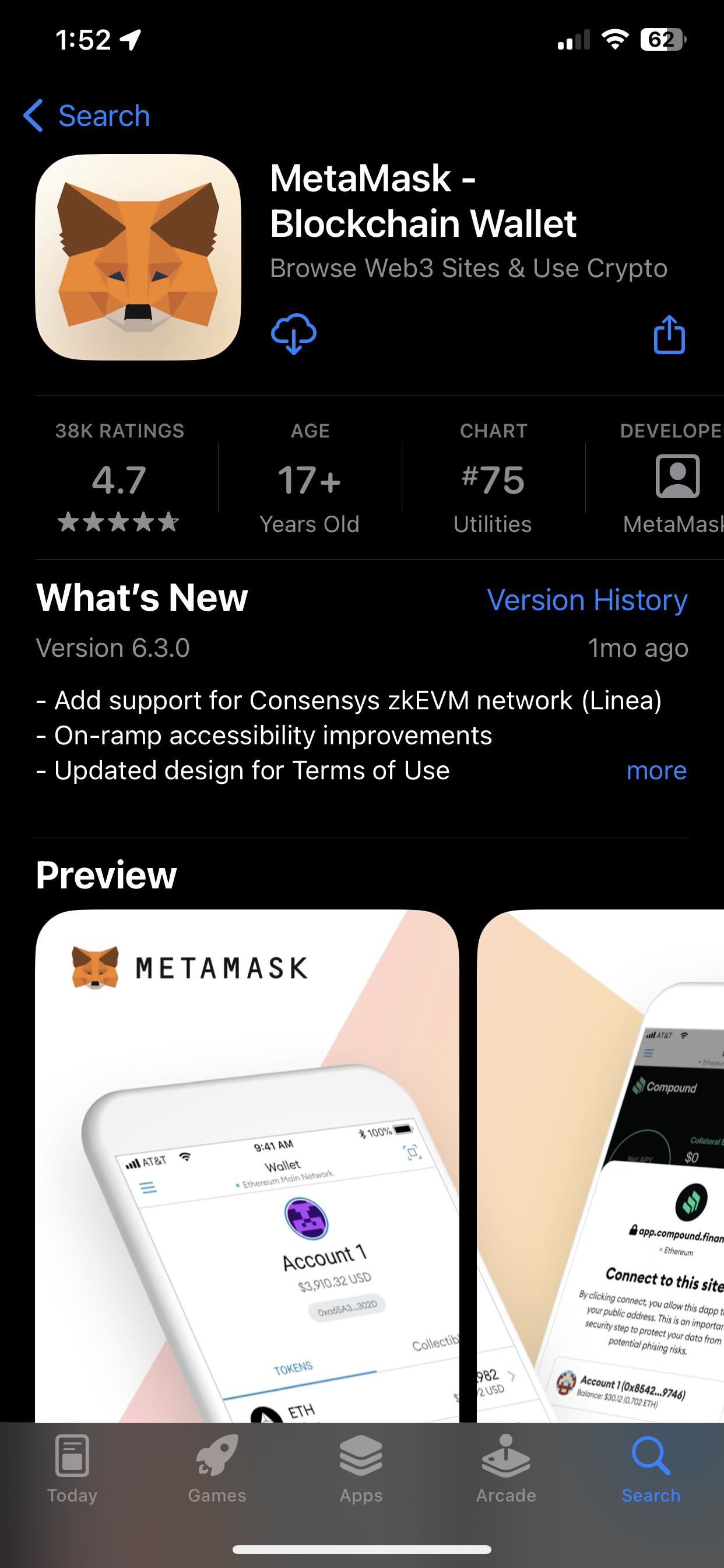Switch to the Today tab

point(72,1468)
